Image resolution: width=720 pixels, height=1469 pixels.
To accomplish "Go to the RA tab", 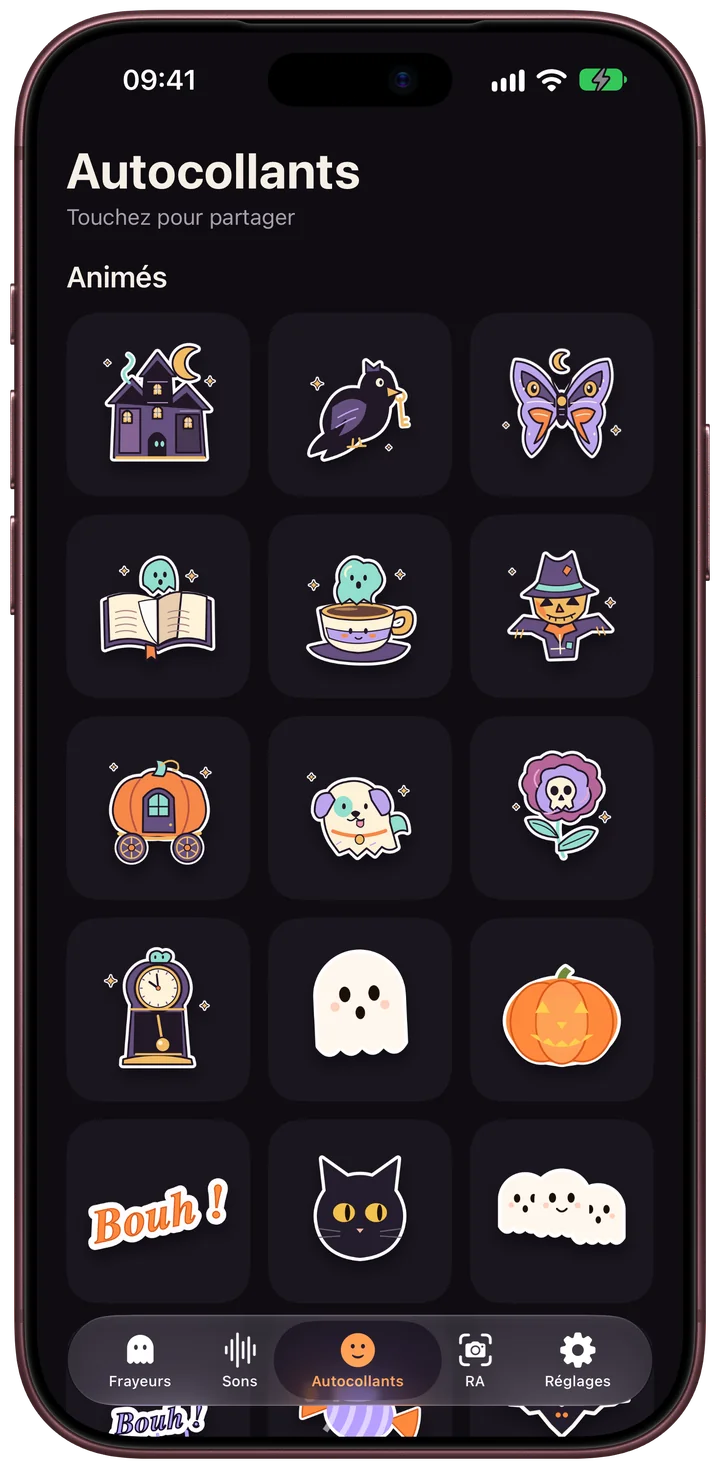I will pyautogui.click(x=475, y=1360).
